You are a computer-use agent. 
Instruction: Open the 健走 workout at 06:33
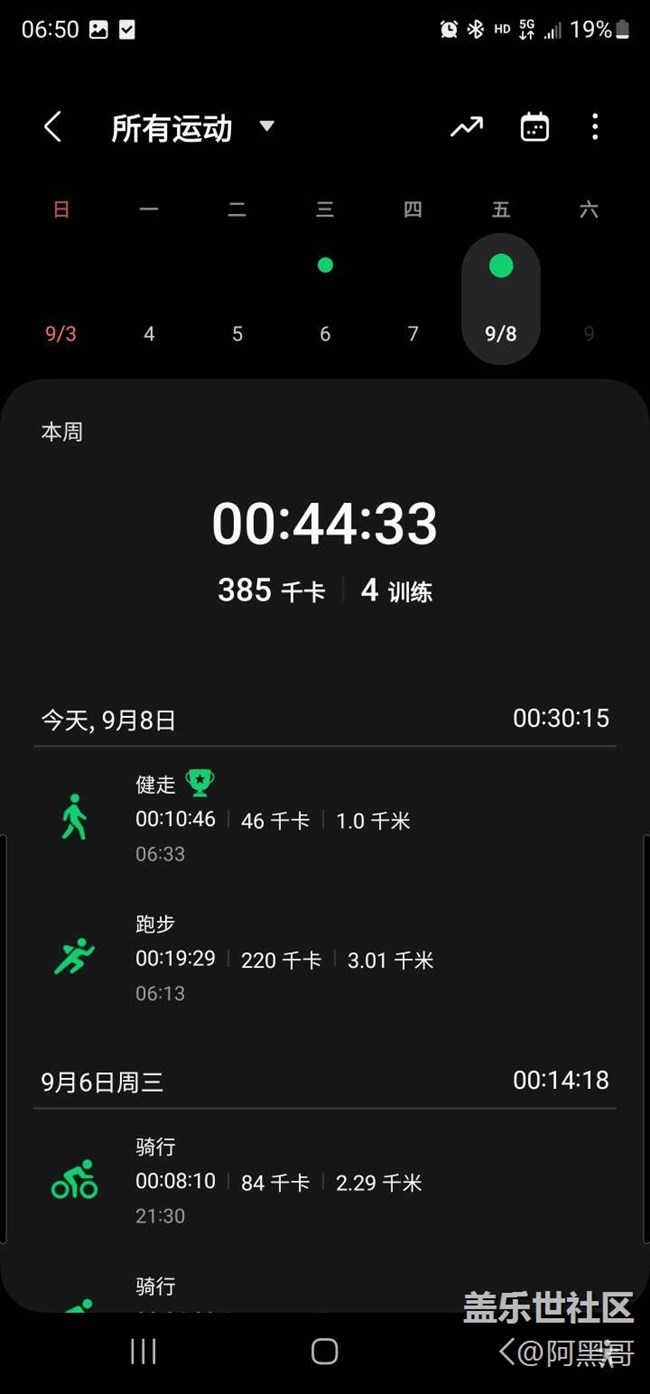tap(324, 818)
